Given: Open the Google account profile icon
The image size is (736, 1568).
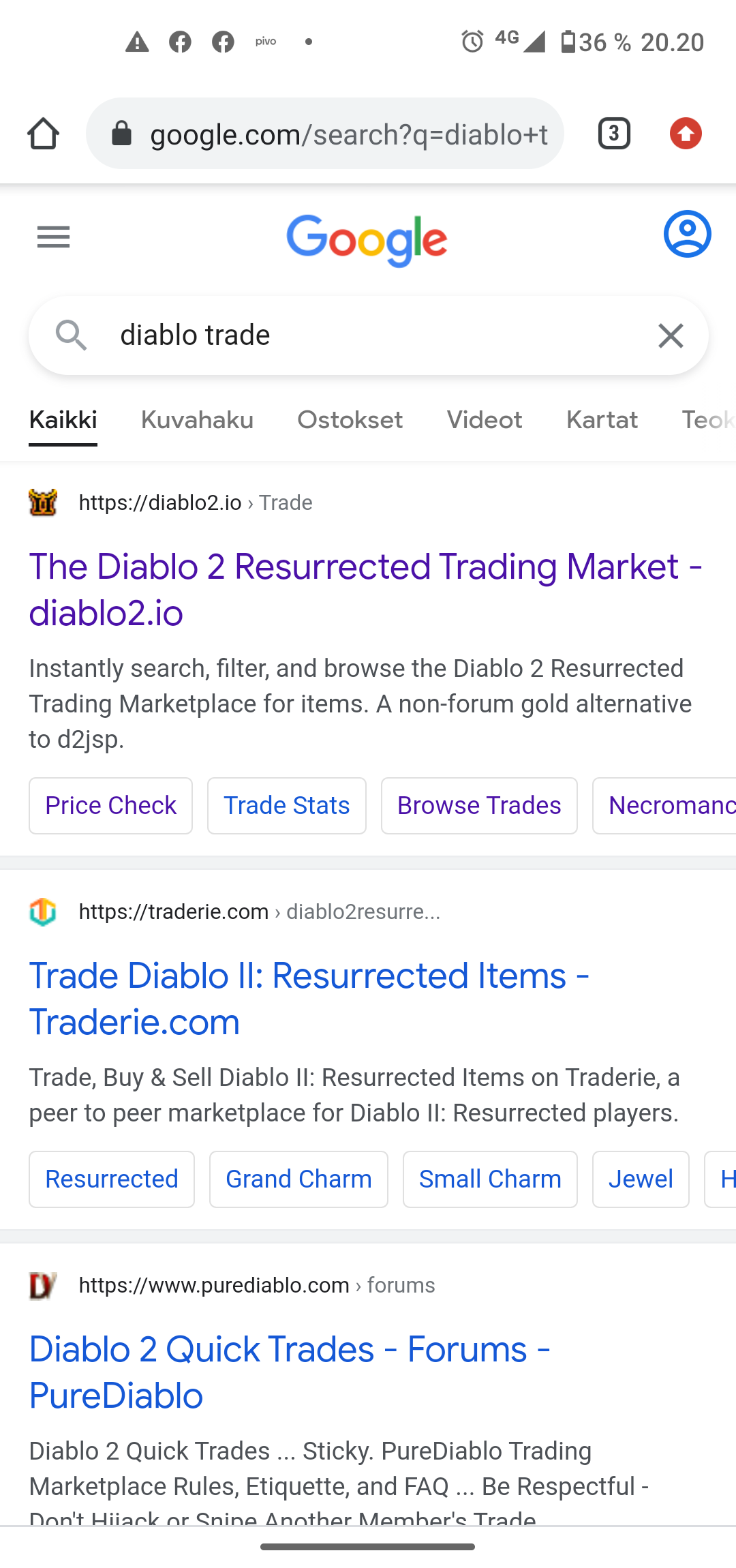Looking at the screenshot, I should (x=687, y=234).
